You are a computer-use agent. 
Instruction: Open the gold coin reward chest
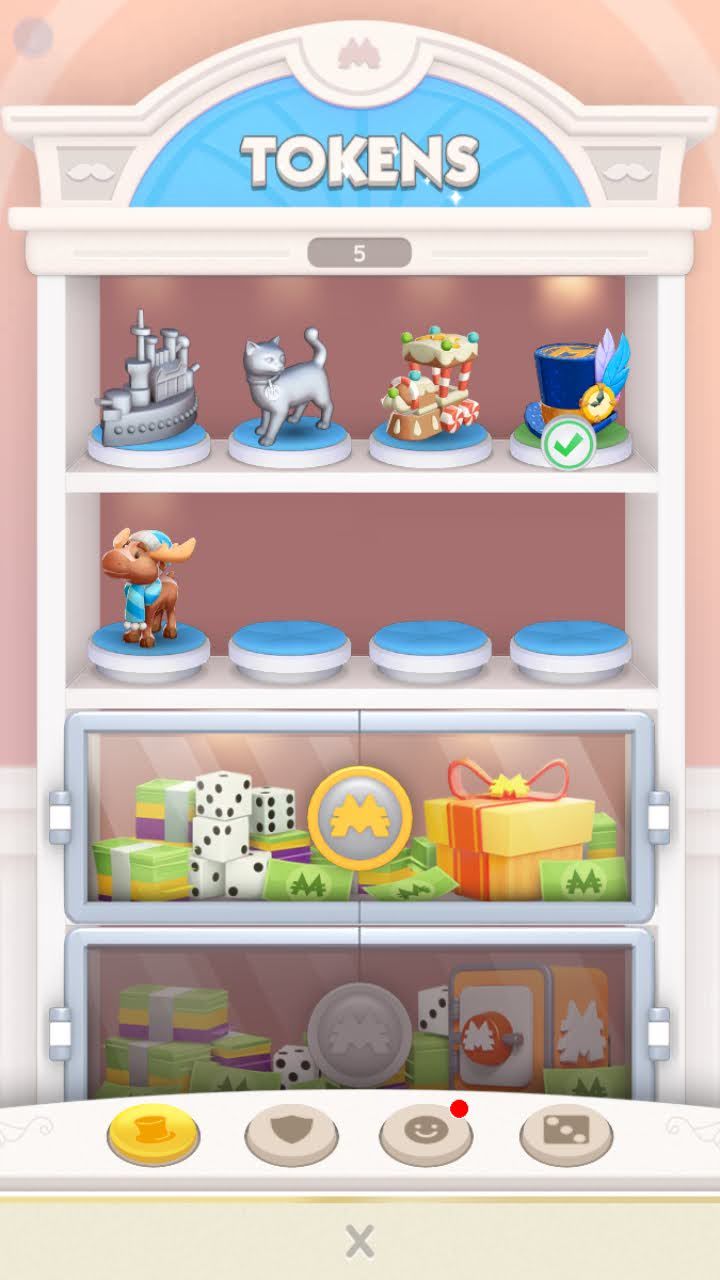click(359, 816)
